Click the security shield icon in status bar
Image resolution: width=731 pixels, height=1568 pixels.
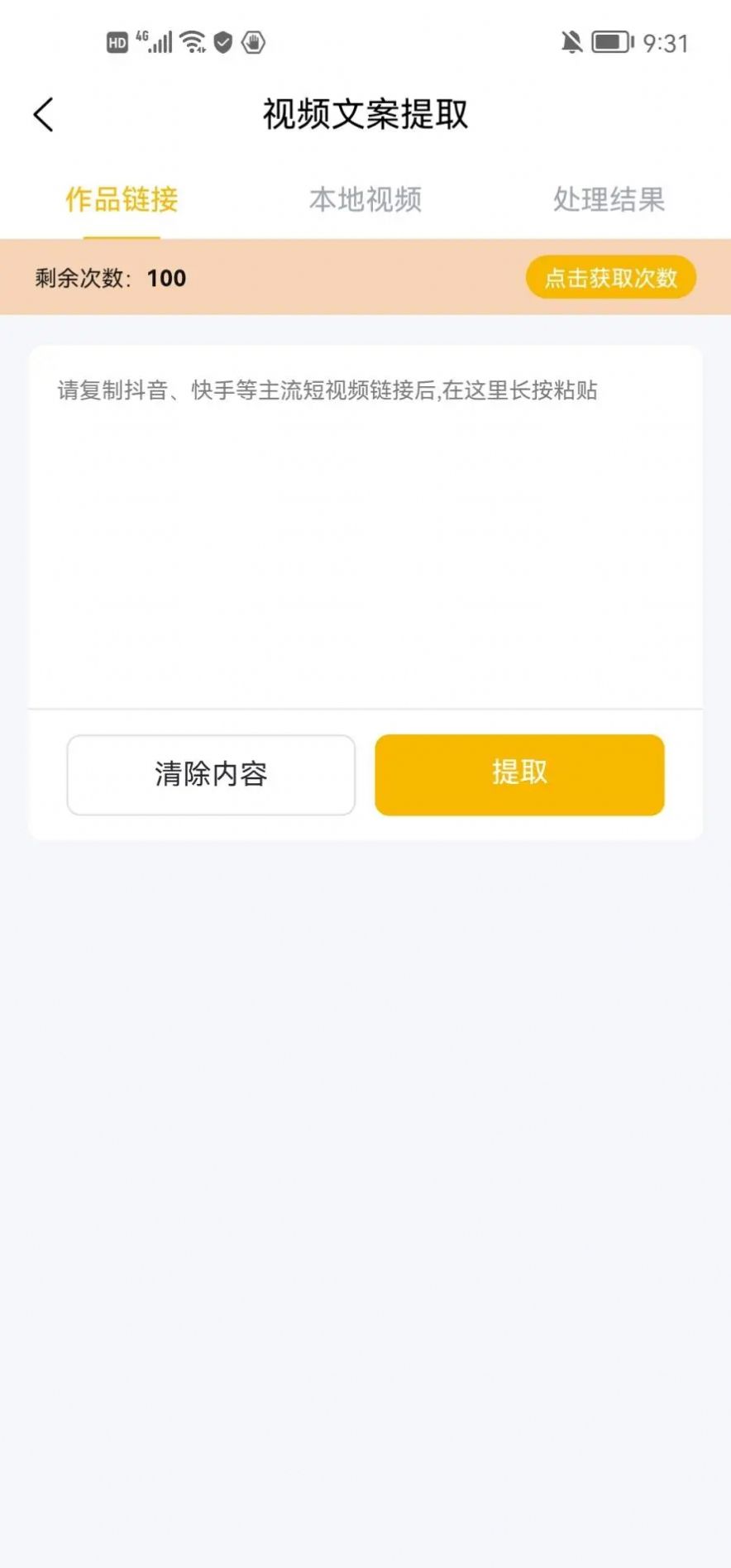(222, 43)
